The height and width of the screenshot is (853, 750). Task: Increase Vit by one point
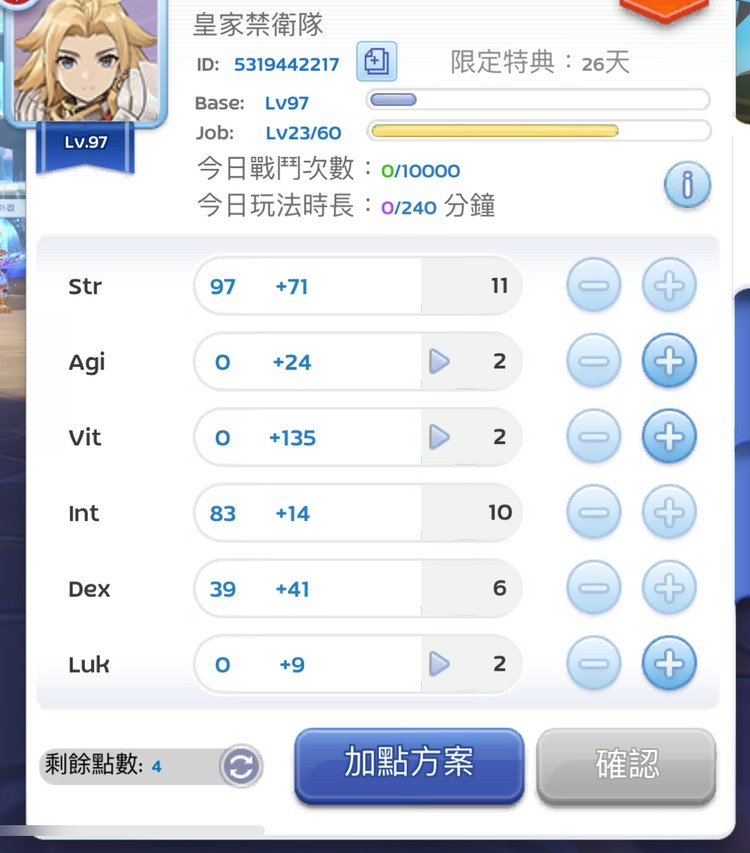click(x=669, y=437)
